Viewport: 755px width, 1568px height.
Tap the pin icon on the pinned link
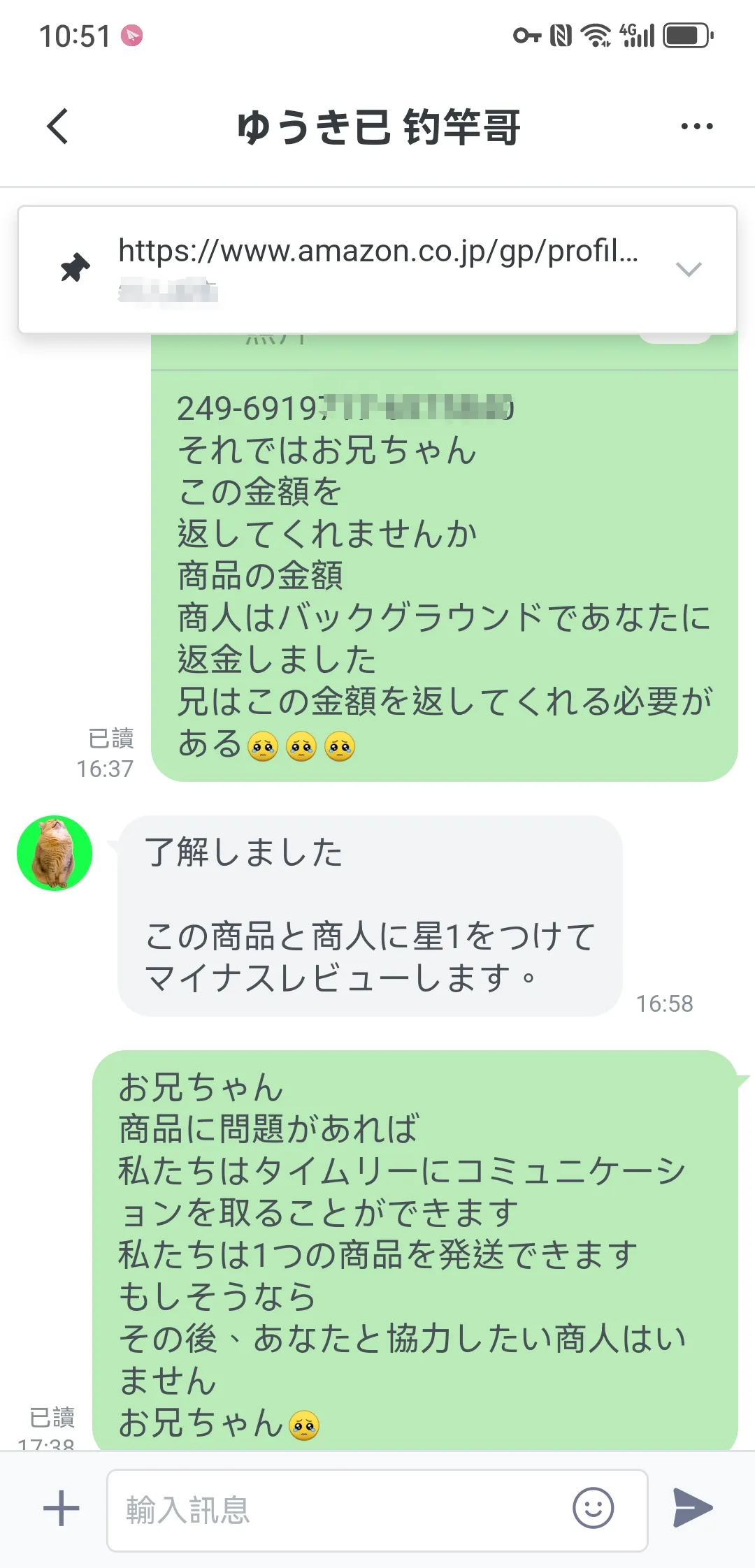[x=77, y=267]
